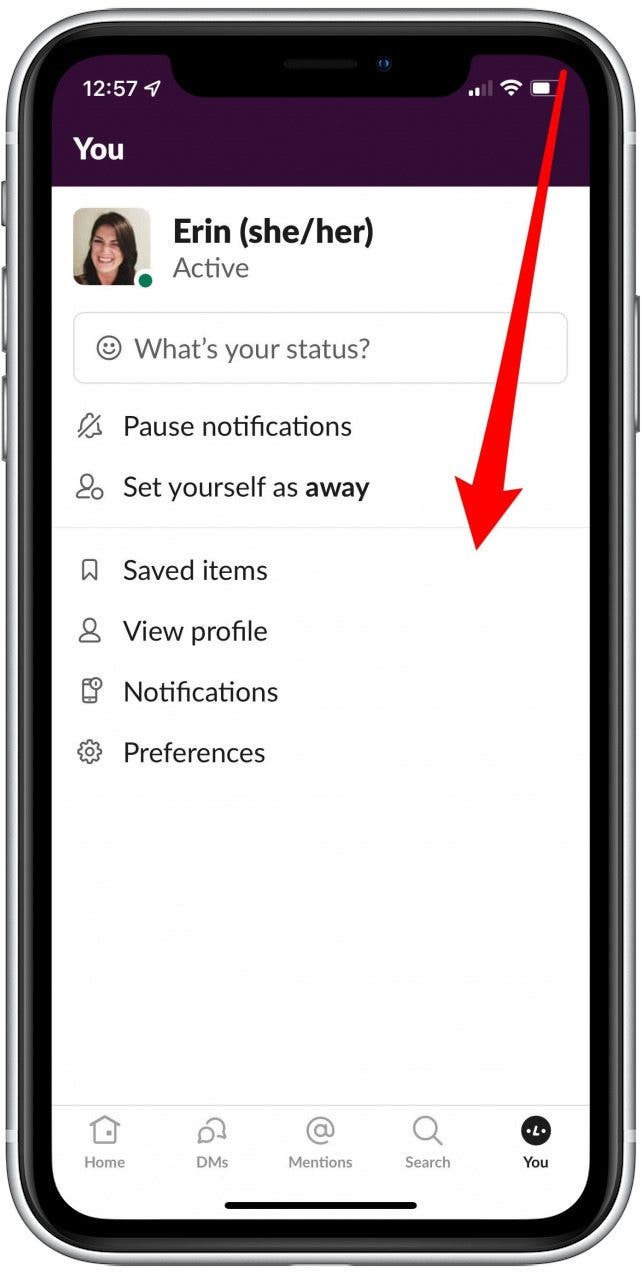642x1274 pixels.
Task: Open Saved items
Action: click(195, 571)
